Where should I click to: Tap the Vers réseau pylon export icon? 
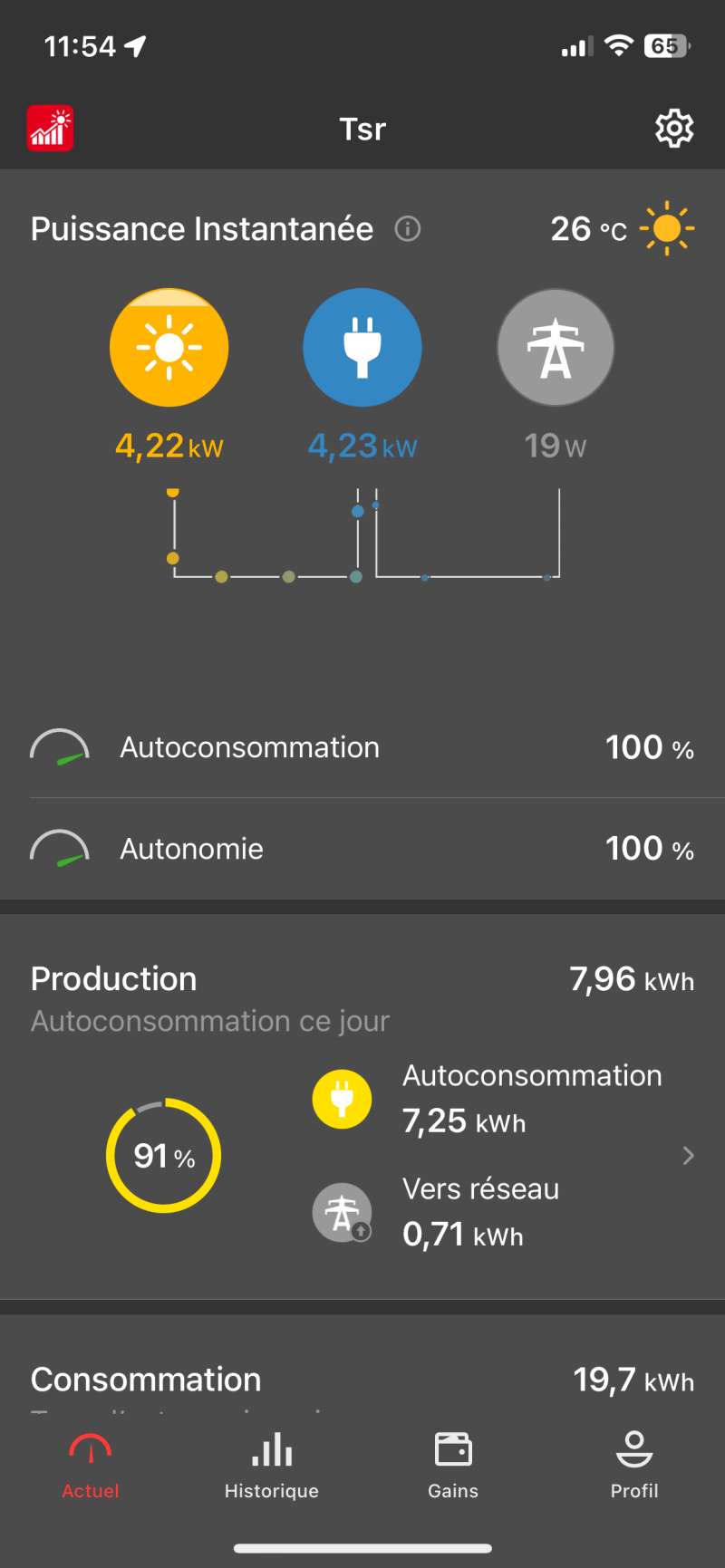pos(343,1213)
